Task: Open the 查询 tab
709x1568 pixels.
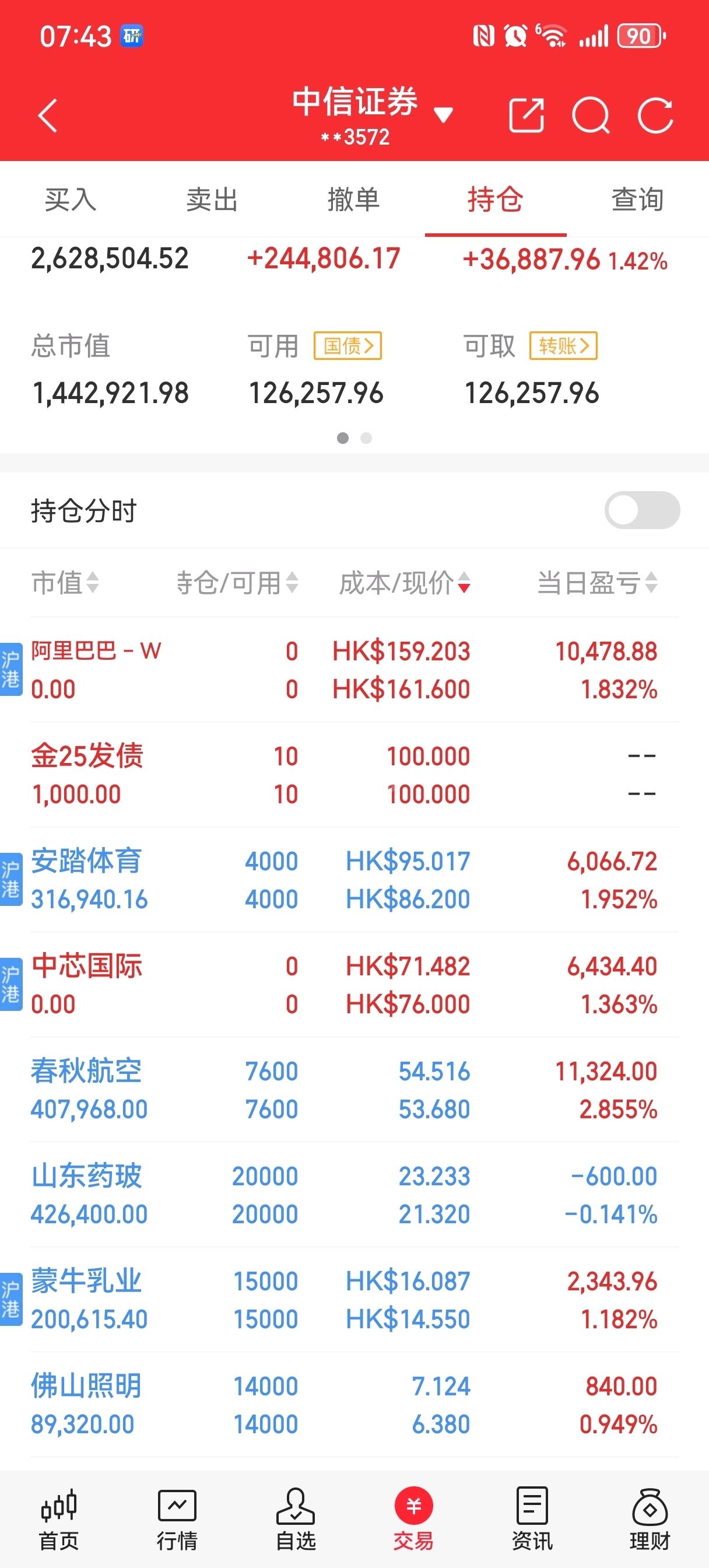Action: click(637, 199)
